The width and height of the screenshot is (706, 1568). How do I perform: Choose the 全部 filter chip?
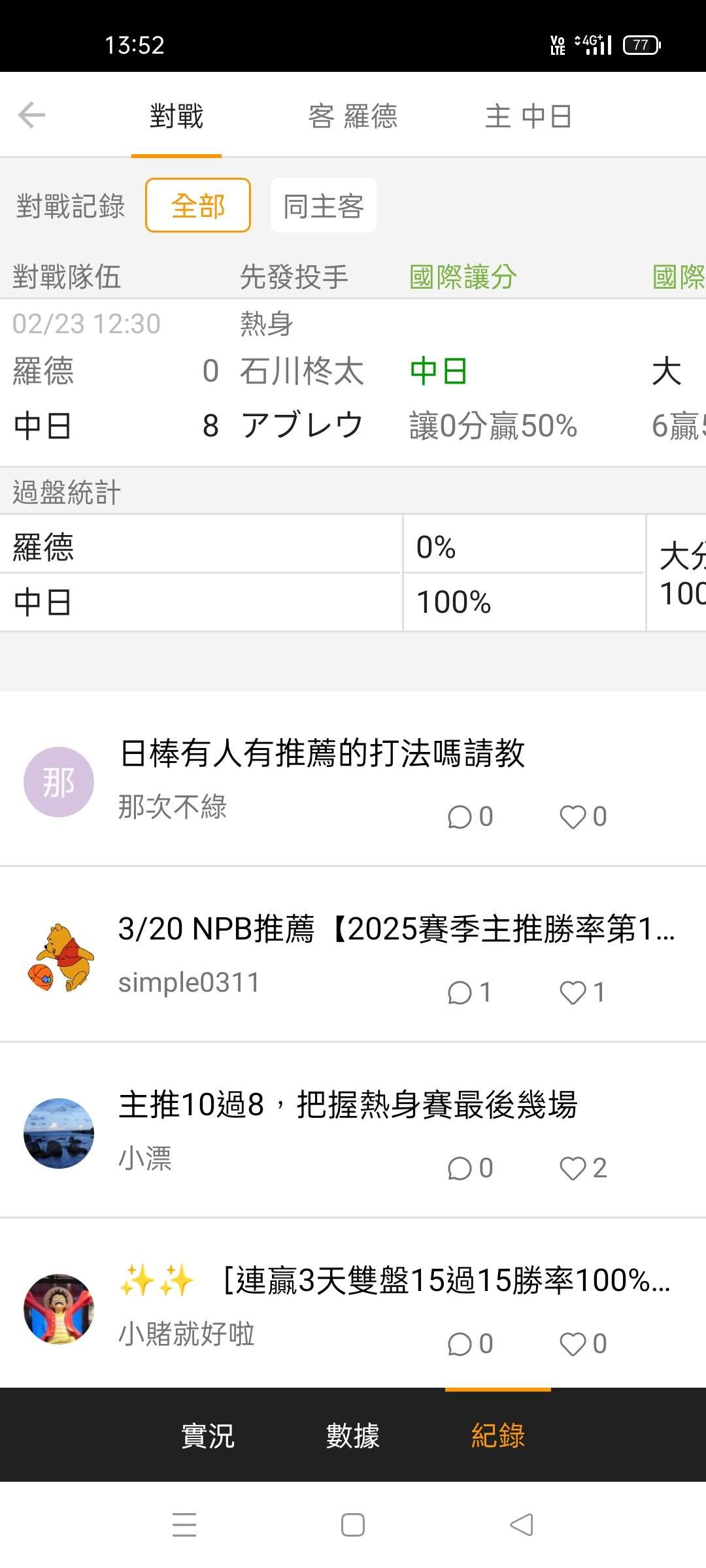197,206
